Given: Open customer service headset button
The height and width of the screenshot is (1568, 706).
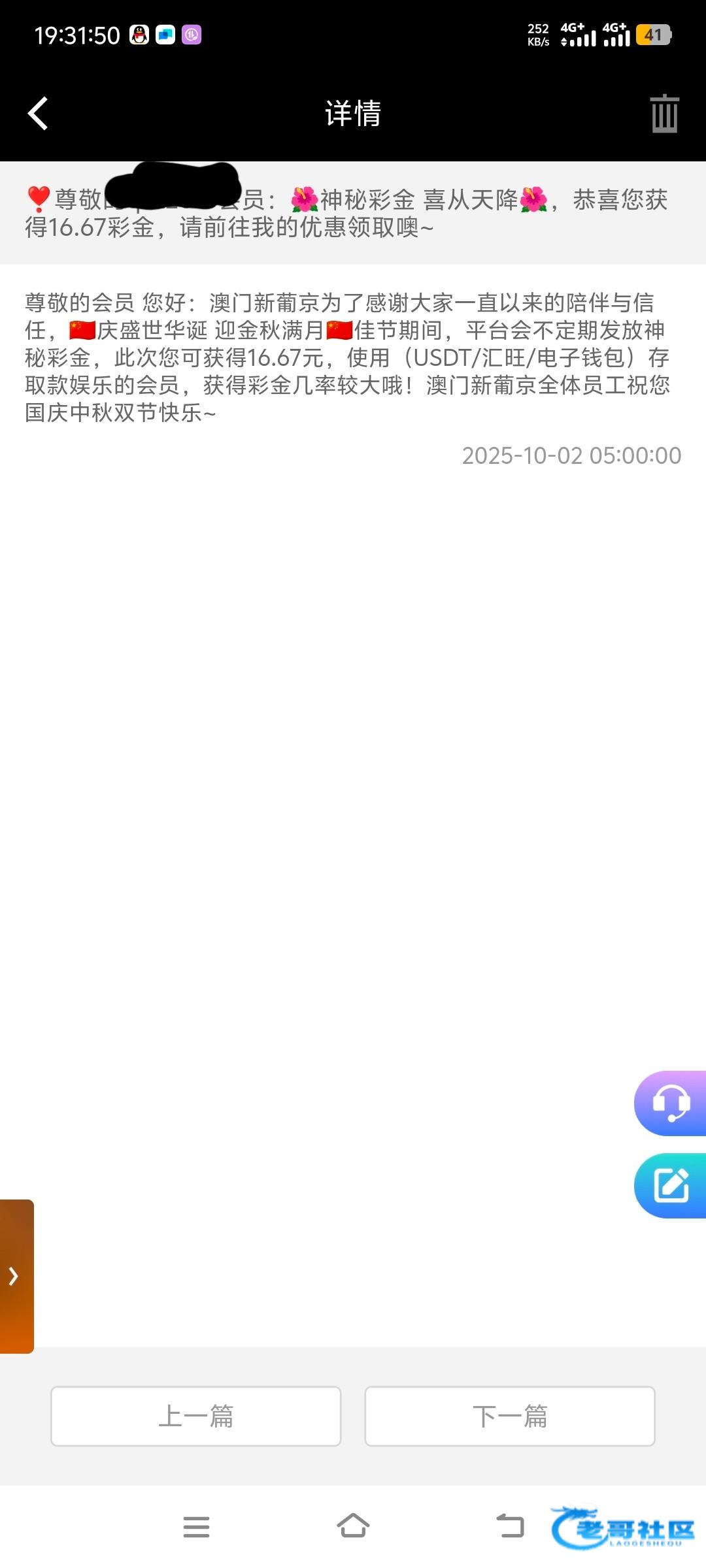Looking at the screenshot, I should tap(671, 1103).
